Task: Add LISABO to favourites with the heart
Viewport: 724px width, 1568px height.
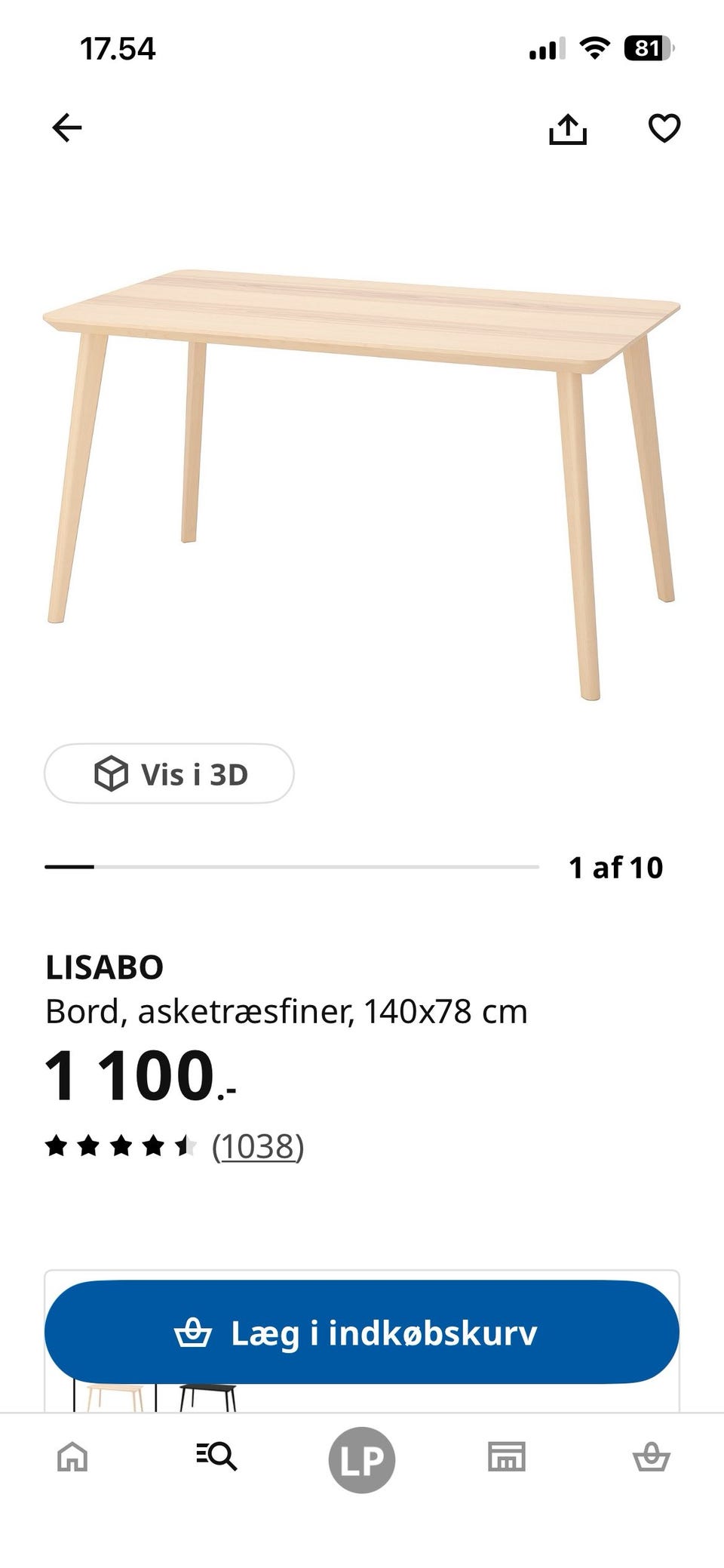Action: [664, 128]
